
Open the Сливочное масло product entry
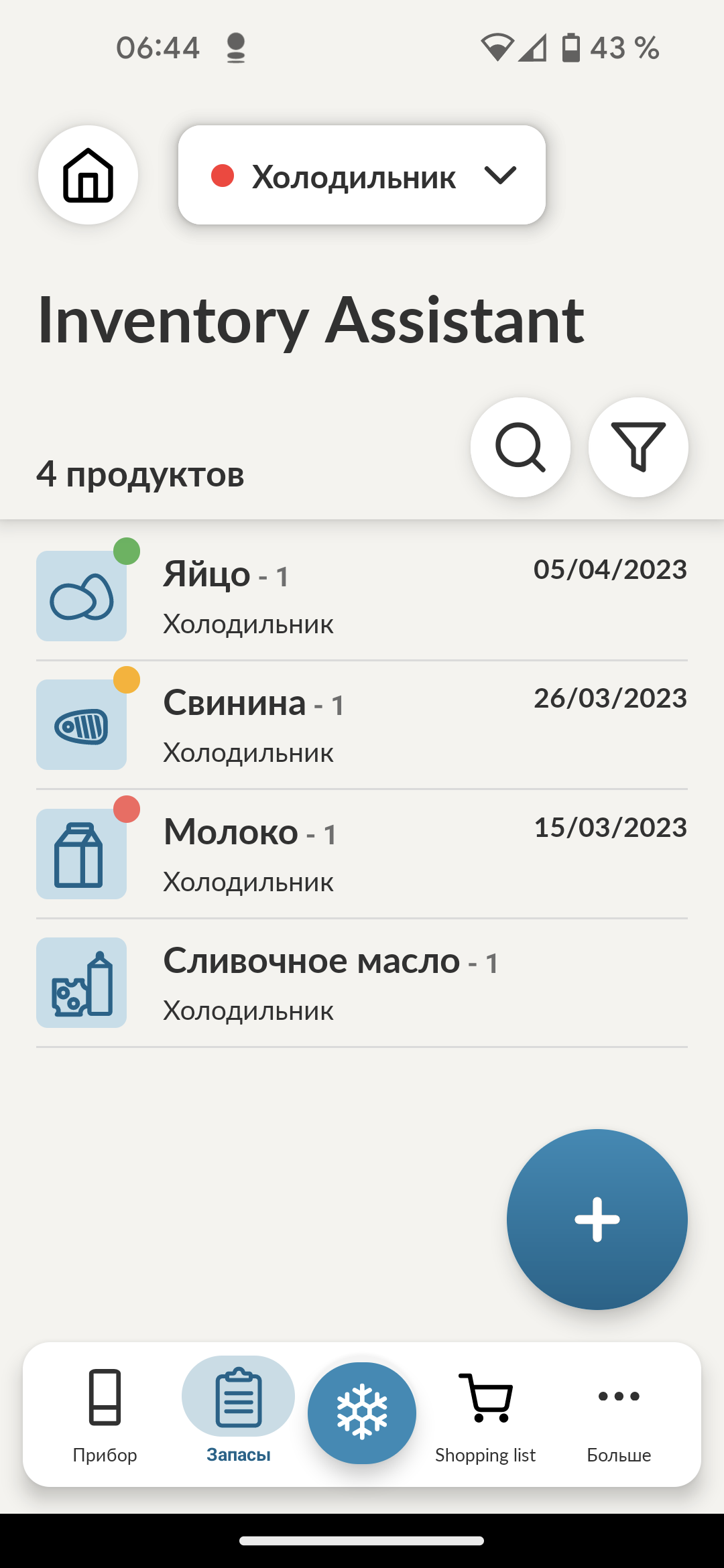[362, 982]
